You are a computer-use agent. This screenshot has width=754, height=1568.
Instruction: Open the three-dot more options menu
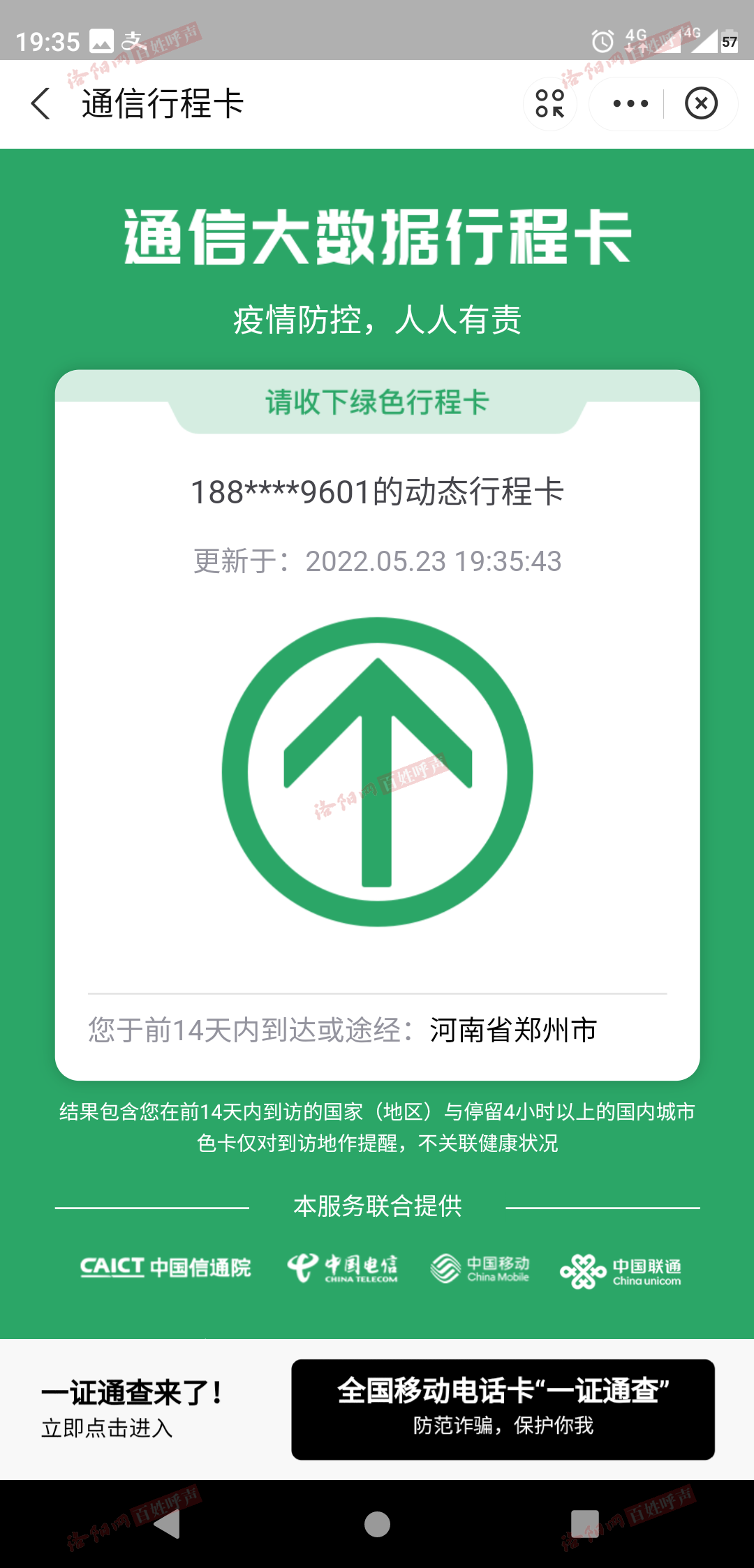pos(630,103)
